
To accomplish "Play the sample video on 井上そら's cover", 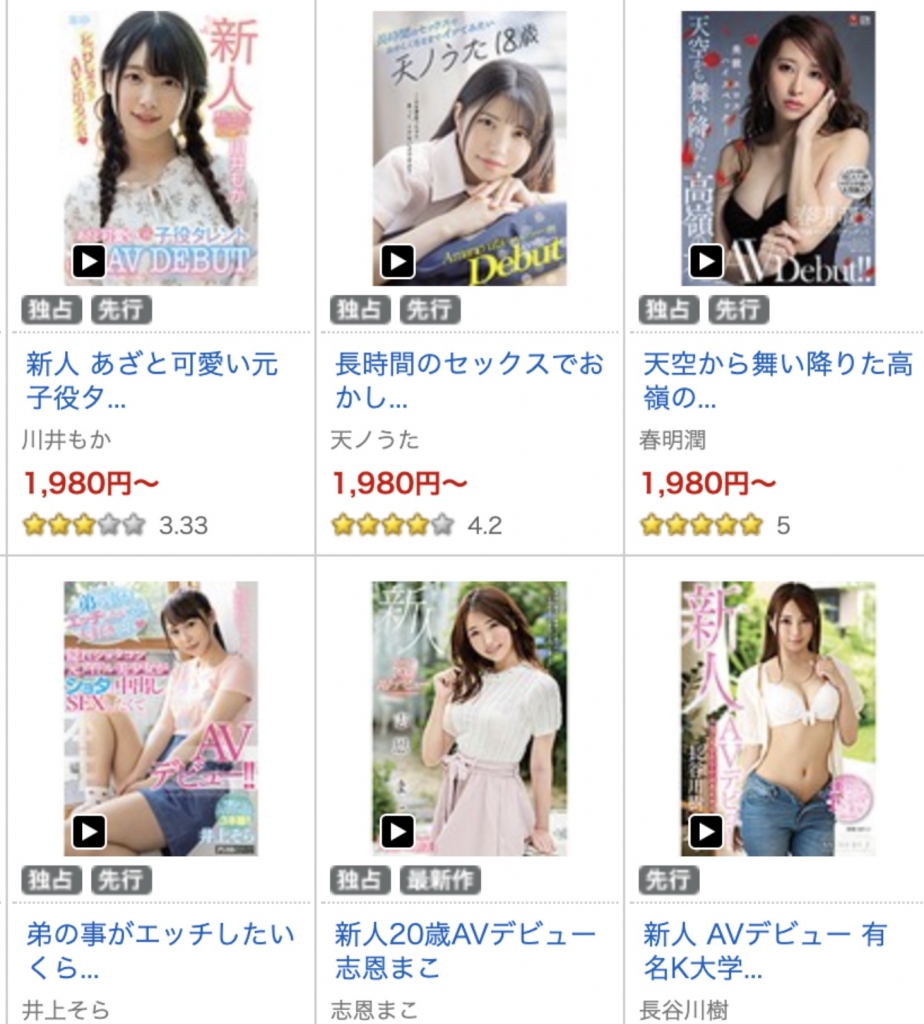I will (89, 832).
